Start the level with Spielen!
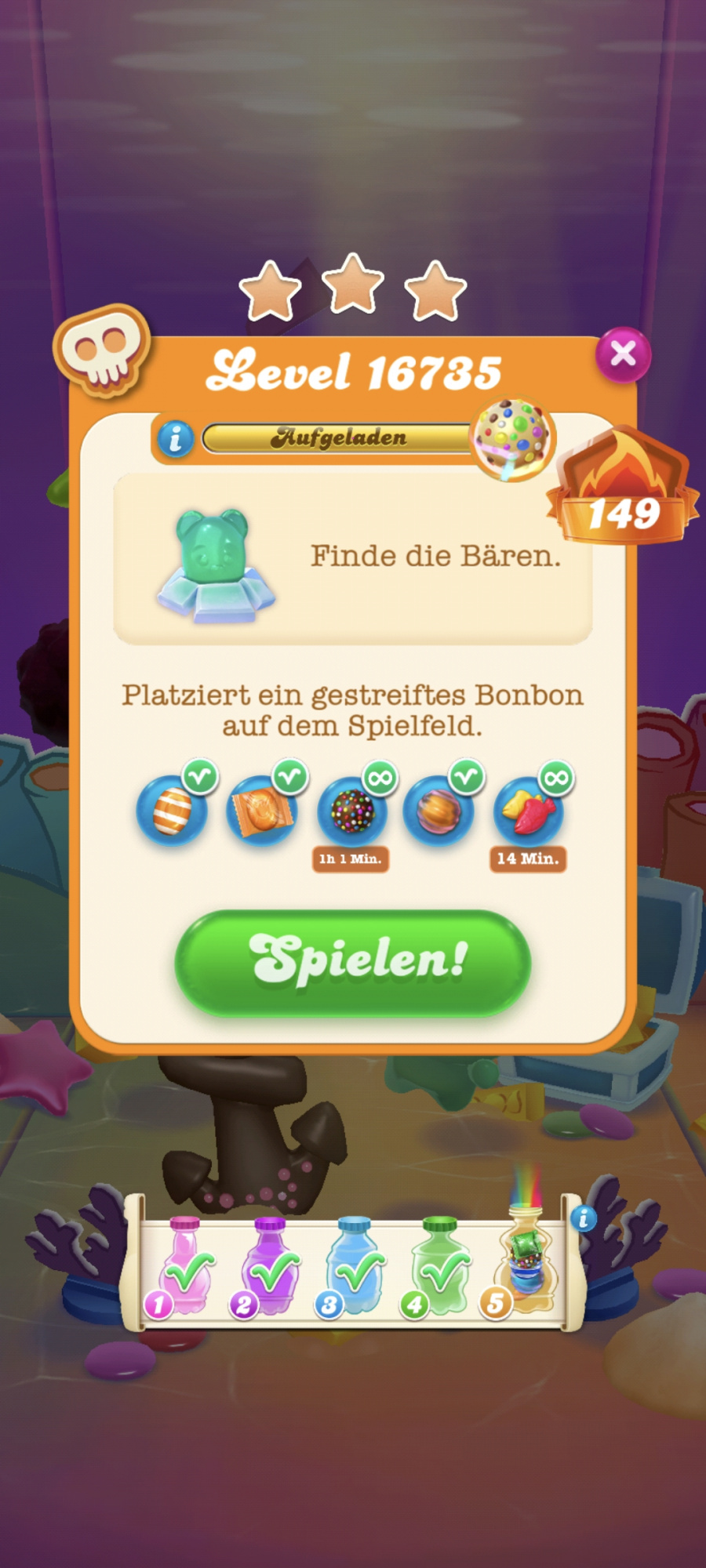The height and width of the screenshot is (1568, 706). (x=353, y=962)
